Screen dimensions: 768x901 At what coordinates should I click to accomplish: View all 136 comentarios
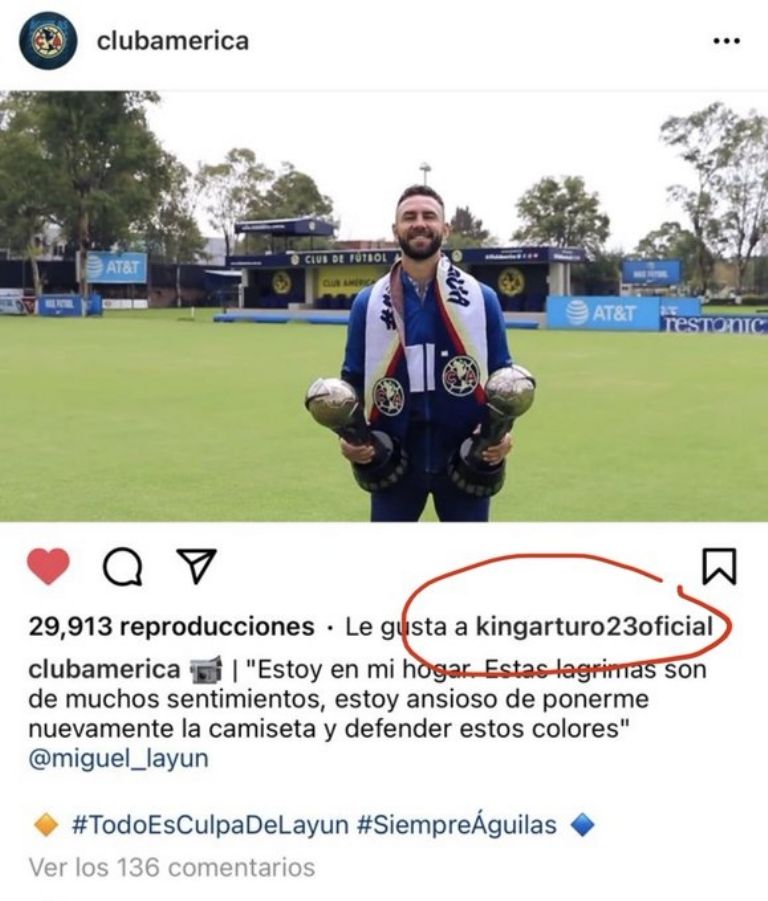(172, 867)
